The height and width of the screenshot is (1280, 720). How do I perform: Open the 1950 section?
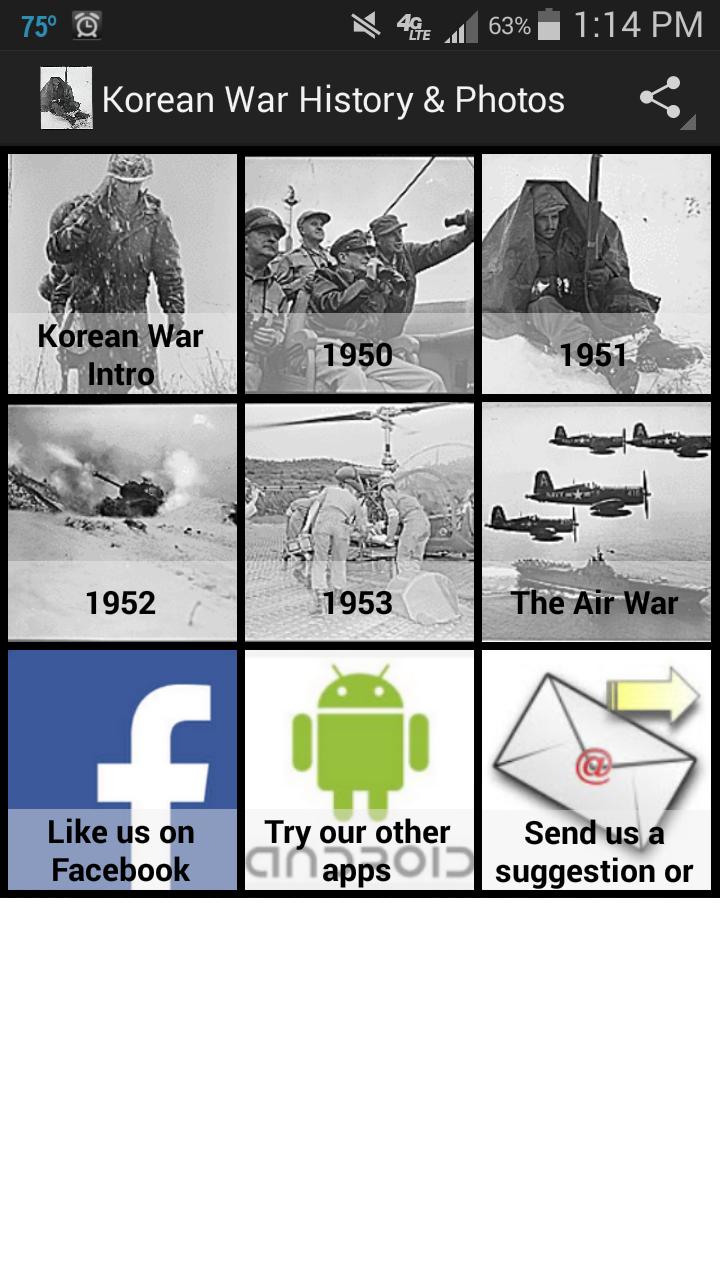tap(359, 273)
